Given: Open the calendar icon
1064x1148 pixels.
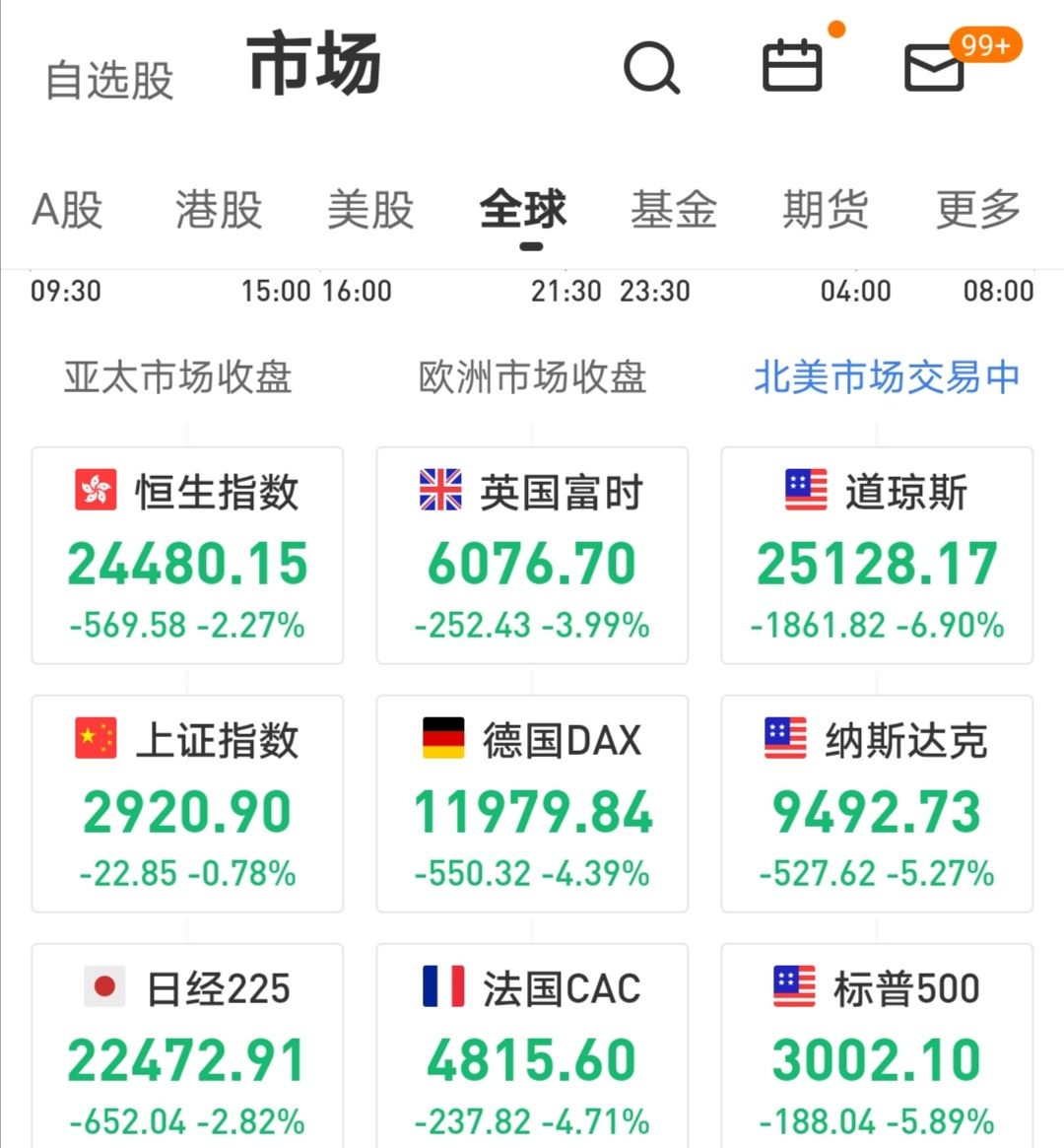Looking at the screenshot, I should click(792, 66).
